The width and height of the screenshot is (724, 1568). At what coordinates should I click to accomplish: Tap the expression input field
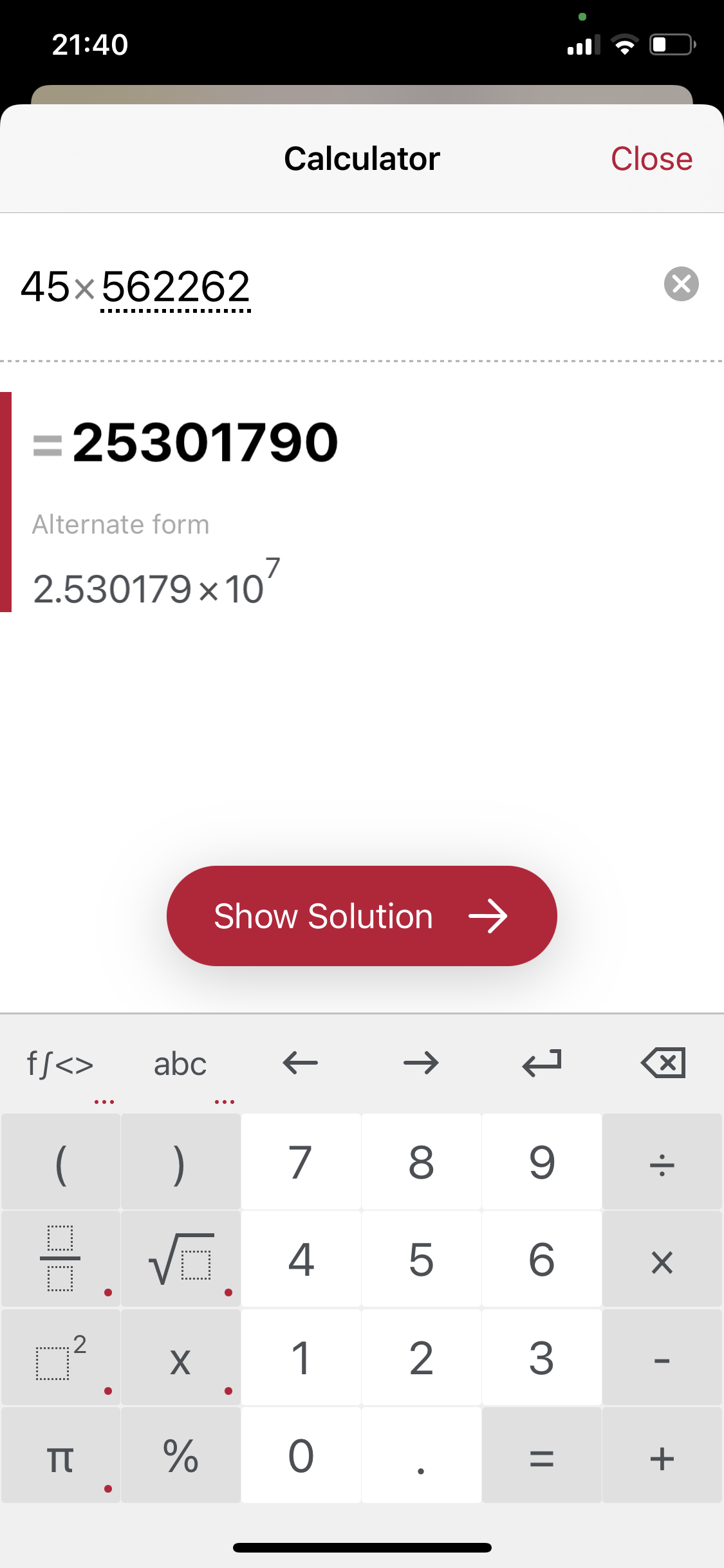point(257,285)
